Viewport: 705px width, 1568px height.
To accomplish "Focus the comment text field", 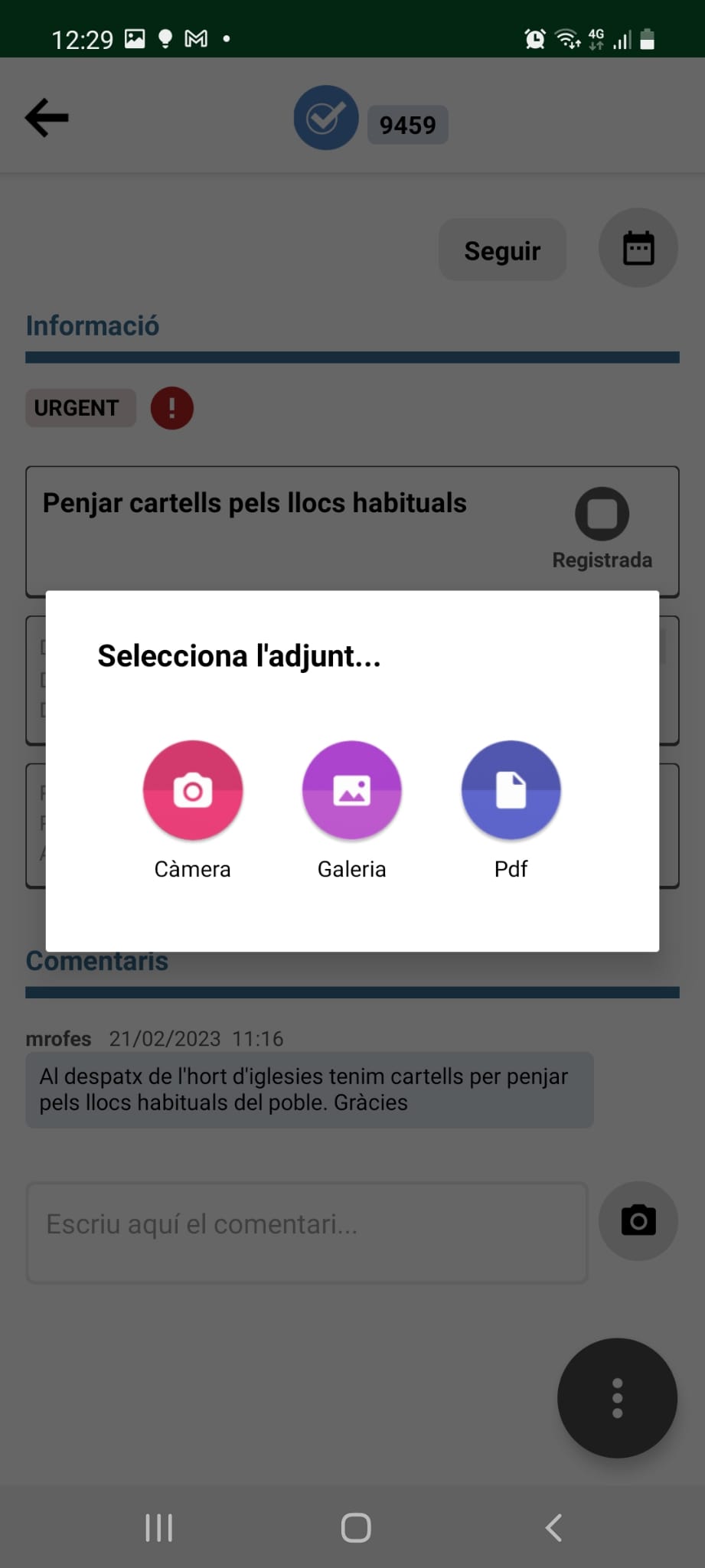I will pyautogui.click(x=307, y=1232).
